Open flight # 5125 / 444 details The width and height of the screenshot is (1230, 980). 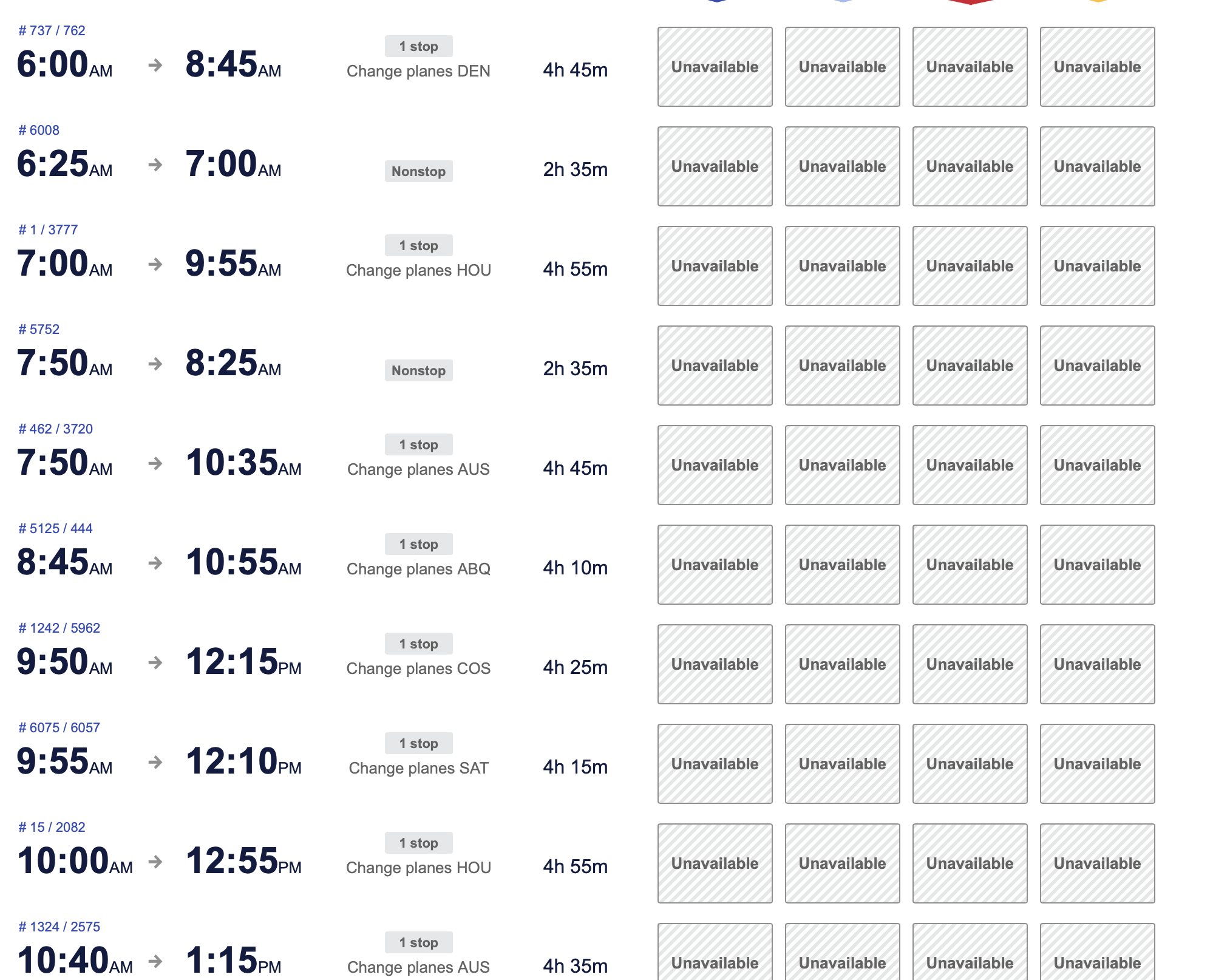pyautogui.click(x=55, y=528)
